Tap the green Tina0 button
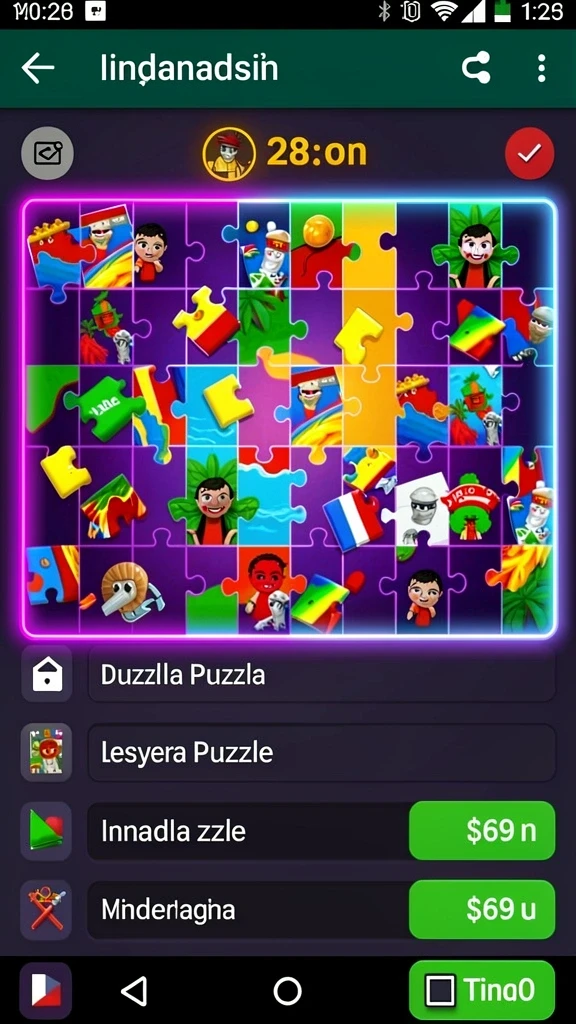576x1024 pixels. [x=482, y=991]
